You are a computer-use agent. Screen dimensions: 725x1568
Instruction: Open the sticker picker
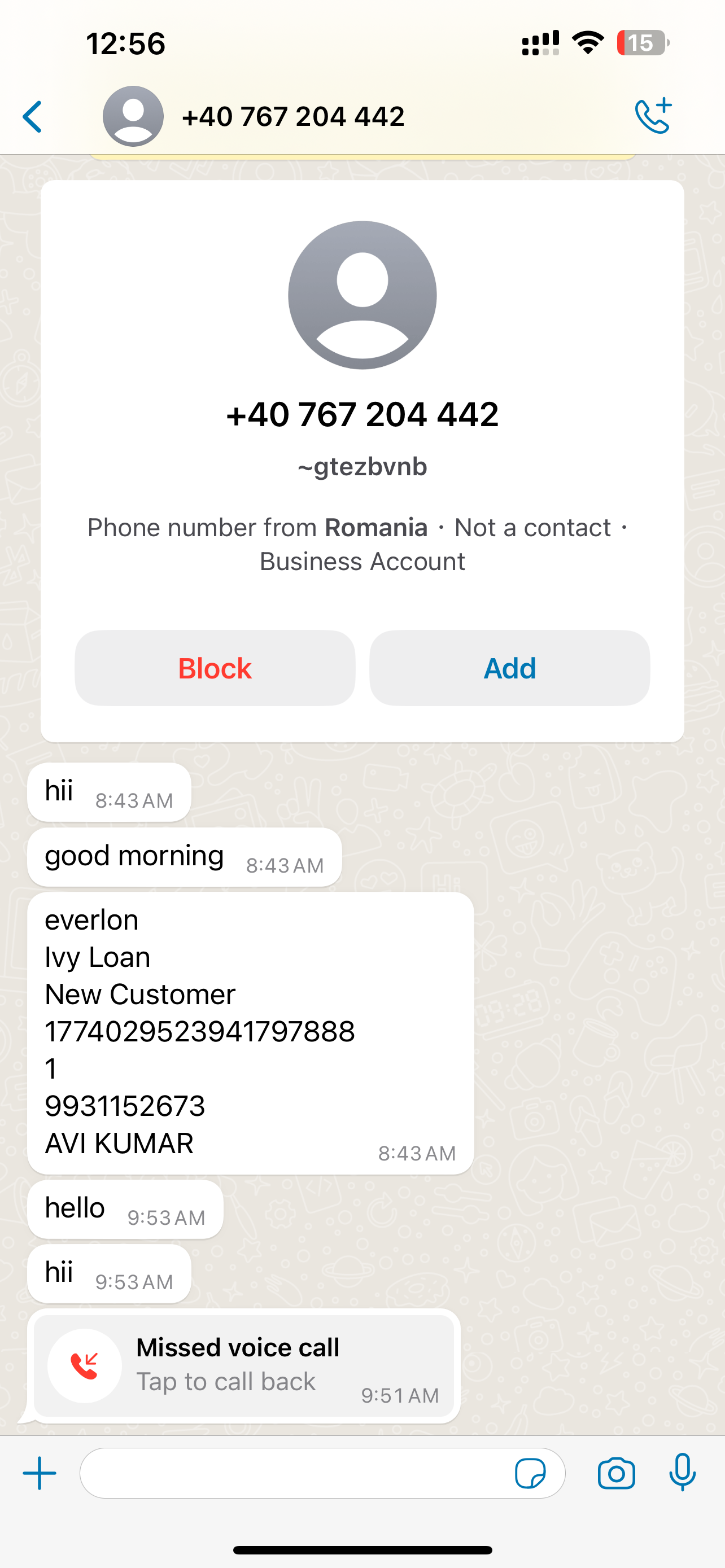tap(530, 1473)
